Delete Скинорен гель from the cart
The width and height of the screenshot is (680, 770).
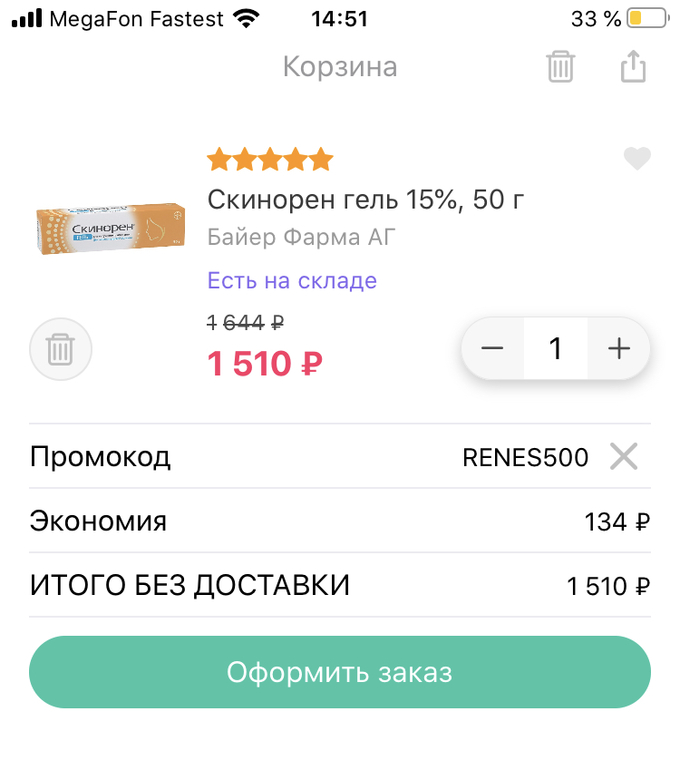tap(61, 350)
